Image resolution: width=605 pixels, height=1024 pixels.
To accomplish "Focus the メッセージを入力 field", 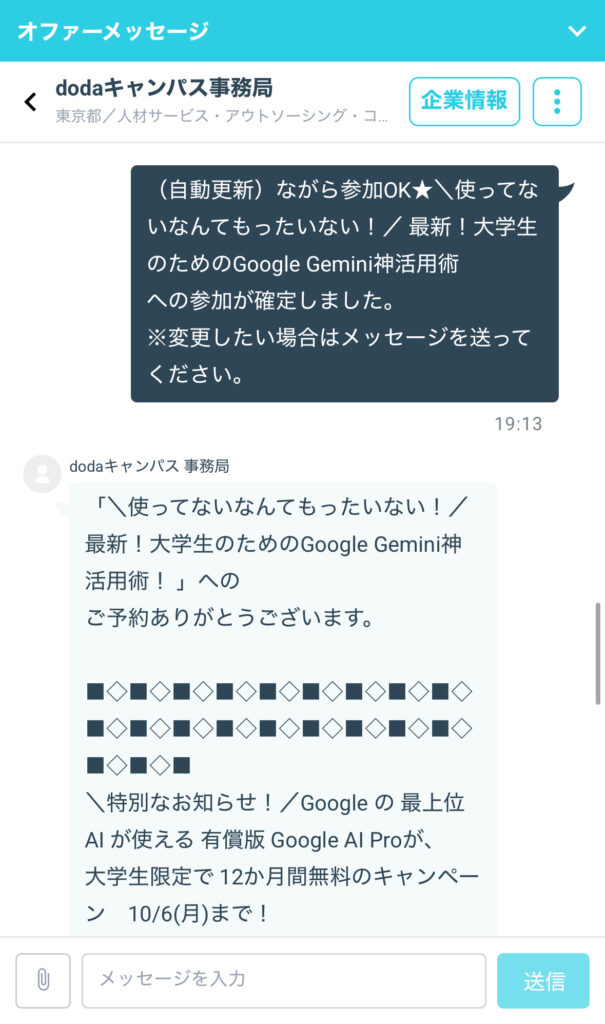I will (284, 980).
